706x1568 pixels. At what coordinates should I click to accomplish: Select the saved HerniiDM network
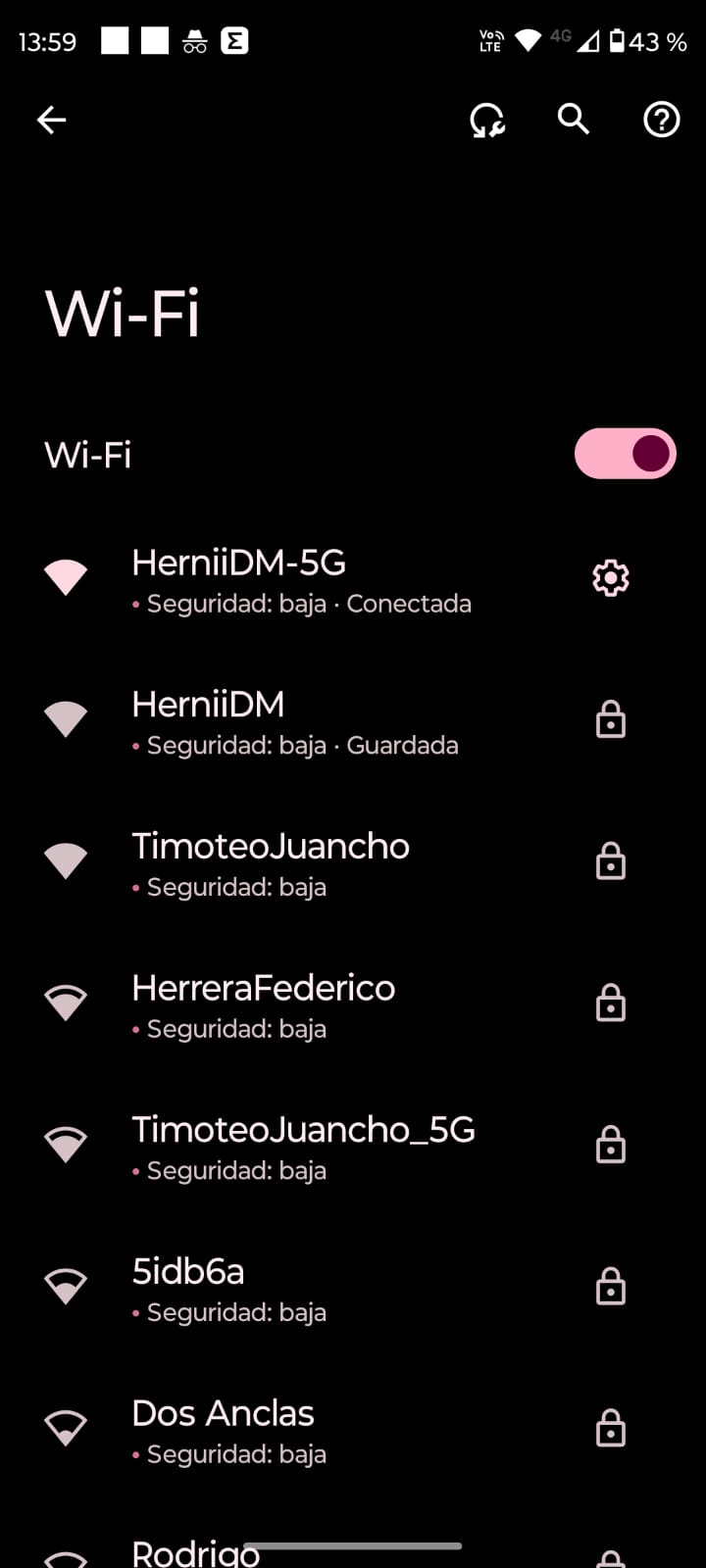coord(294,722)
